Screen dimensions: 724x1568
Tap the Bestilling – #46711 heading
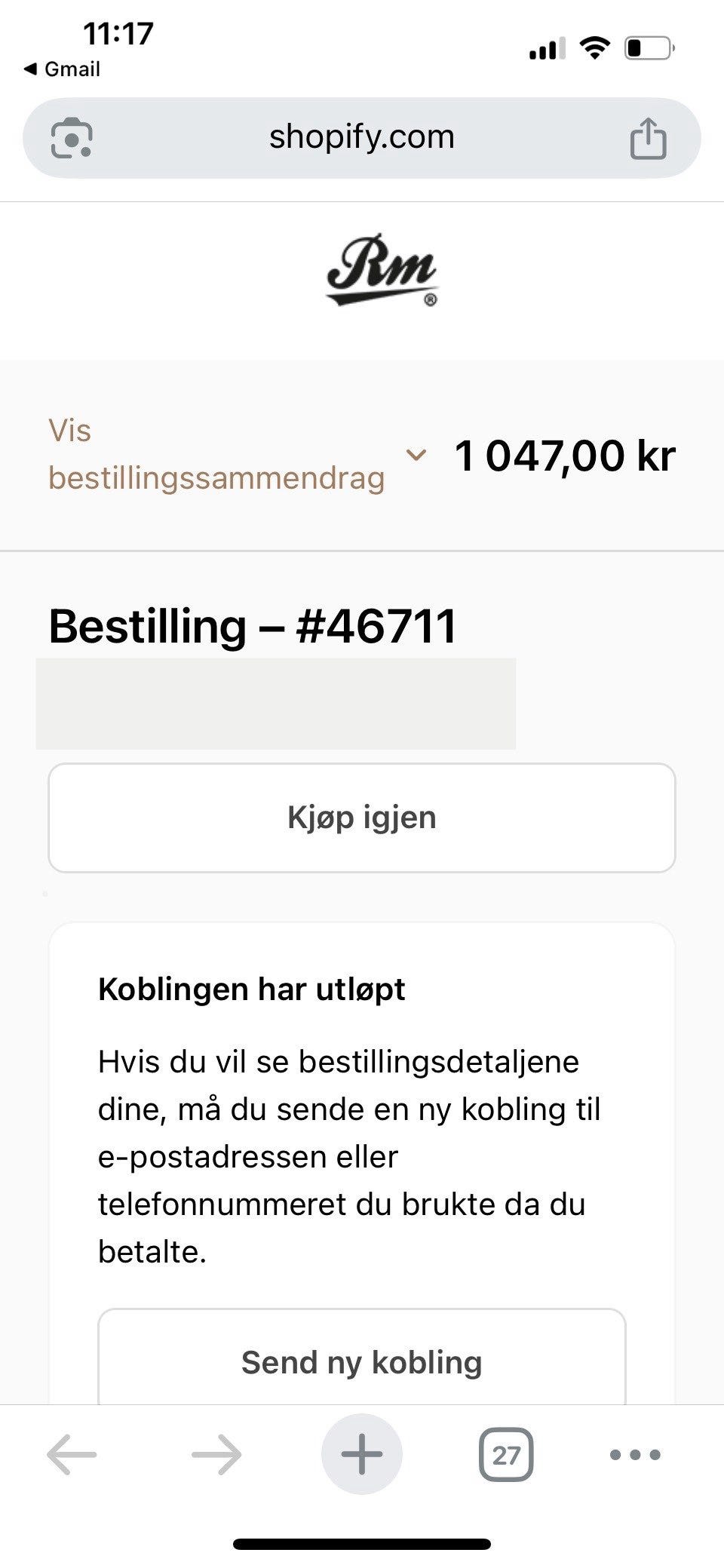pyautogui.click(x=253, y=624)
